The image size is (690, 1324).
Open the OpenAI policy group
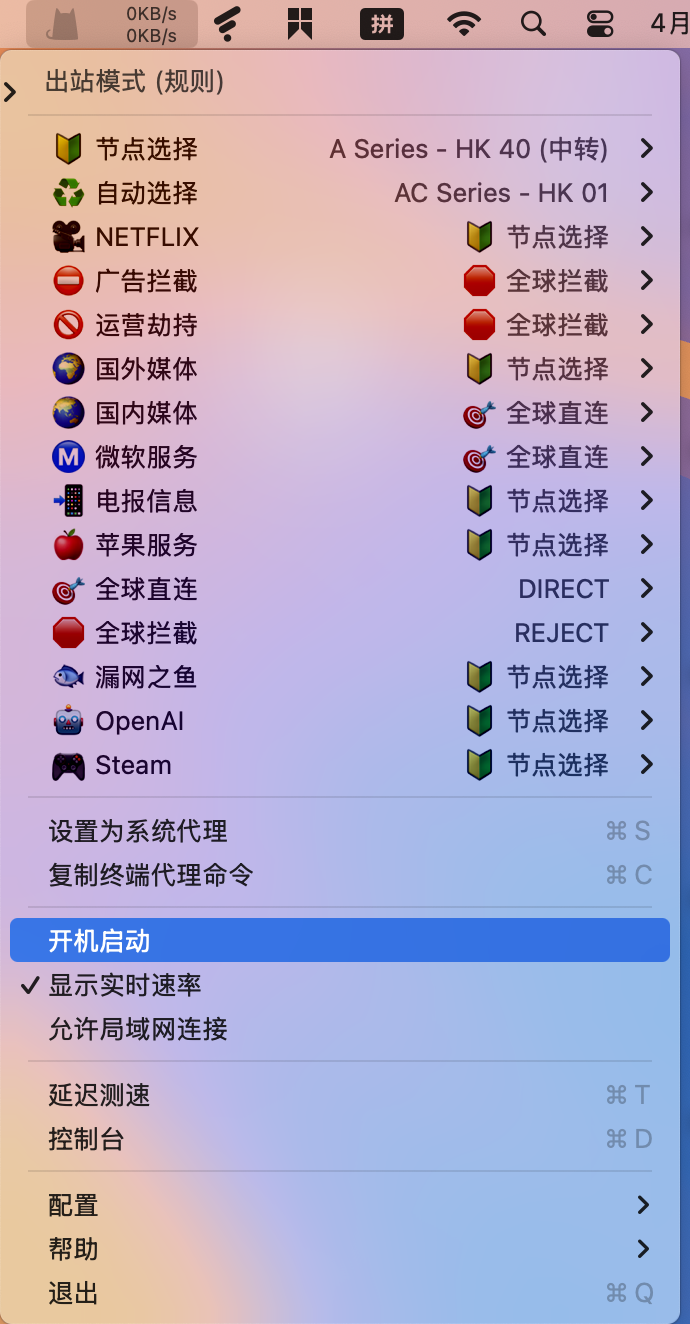point(339,721)
